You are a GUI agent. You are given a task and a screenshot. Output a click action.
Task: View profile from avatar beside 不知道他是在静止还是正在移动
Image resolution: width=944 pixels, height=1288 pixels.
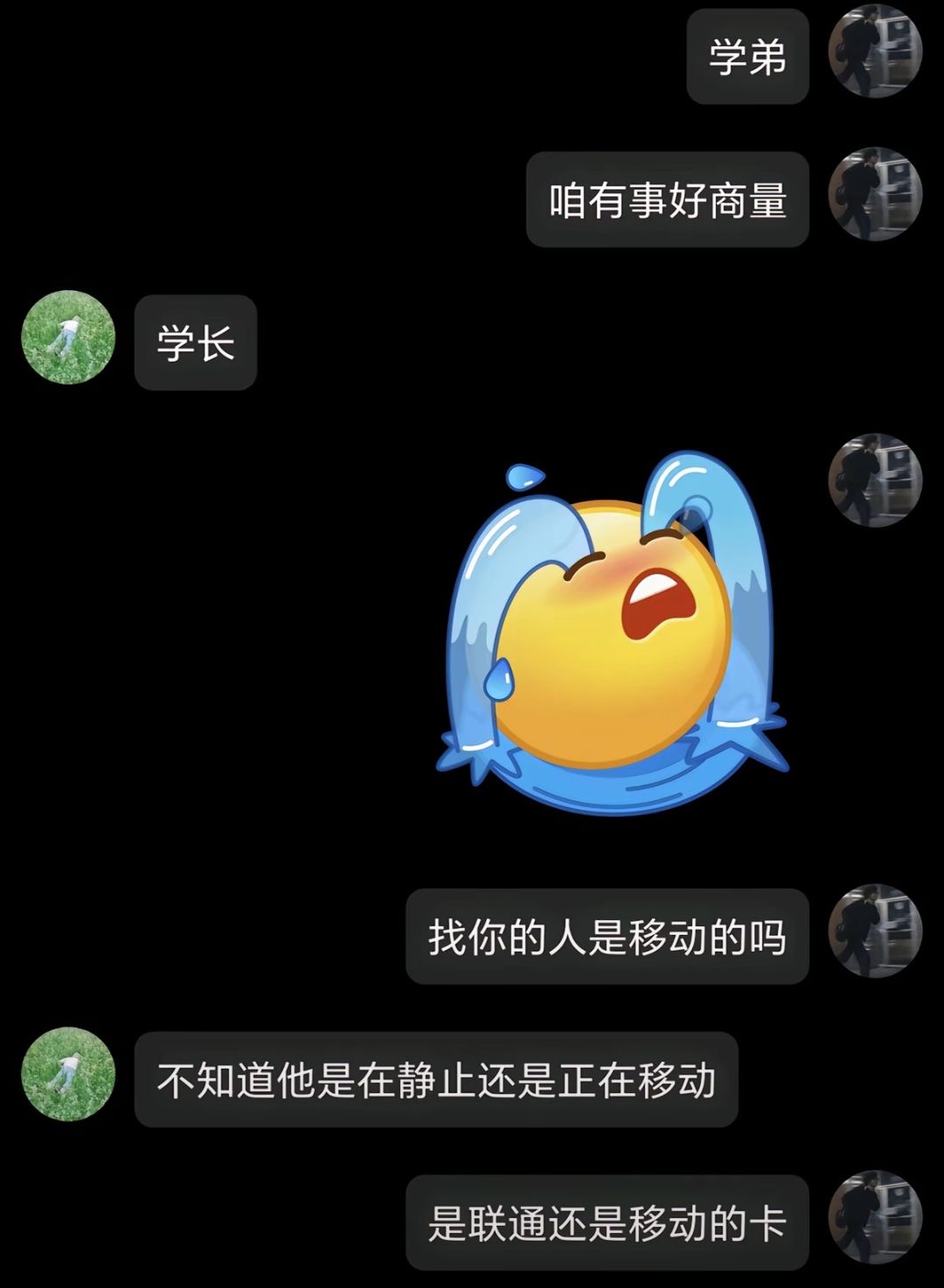pos(68,1074)
